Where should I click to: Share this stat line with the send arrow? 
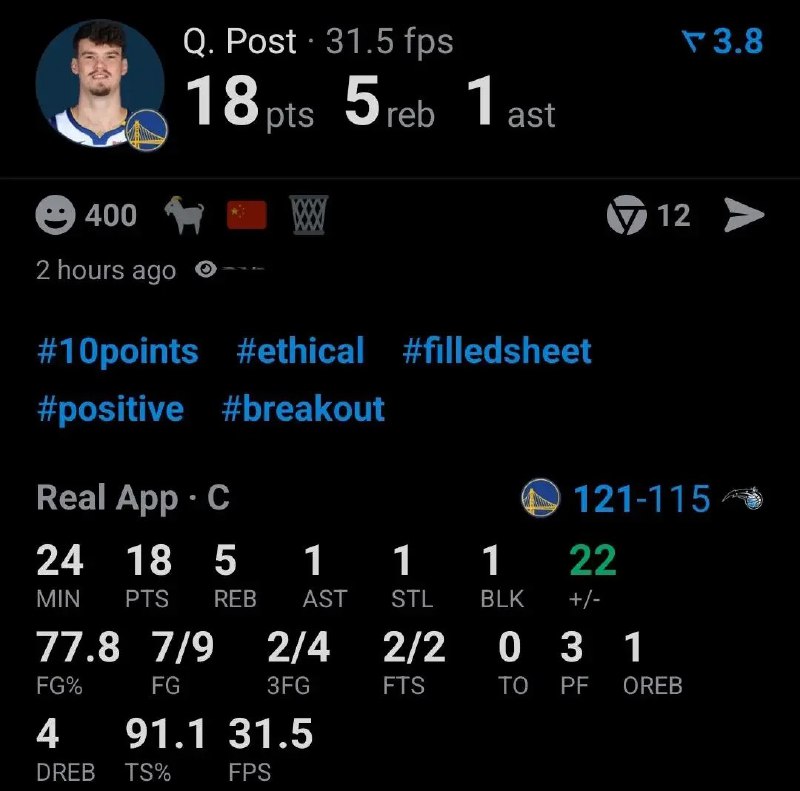coord(743,215)
